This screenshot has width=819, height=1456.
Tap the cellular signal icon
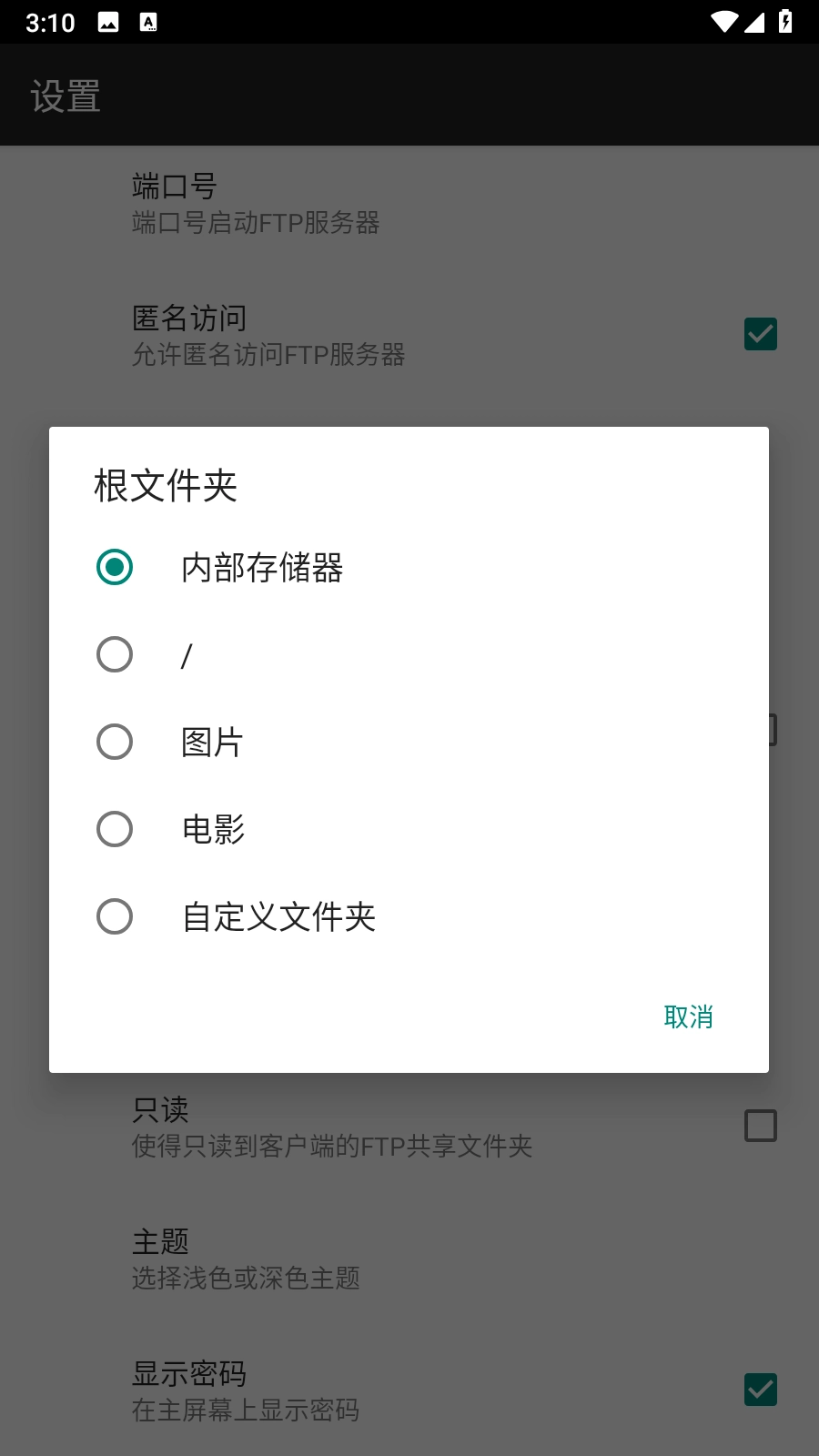tap(756, 22)
